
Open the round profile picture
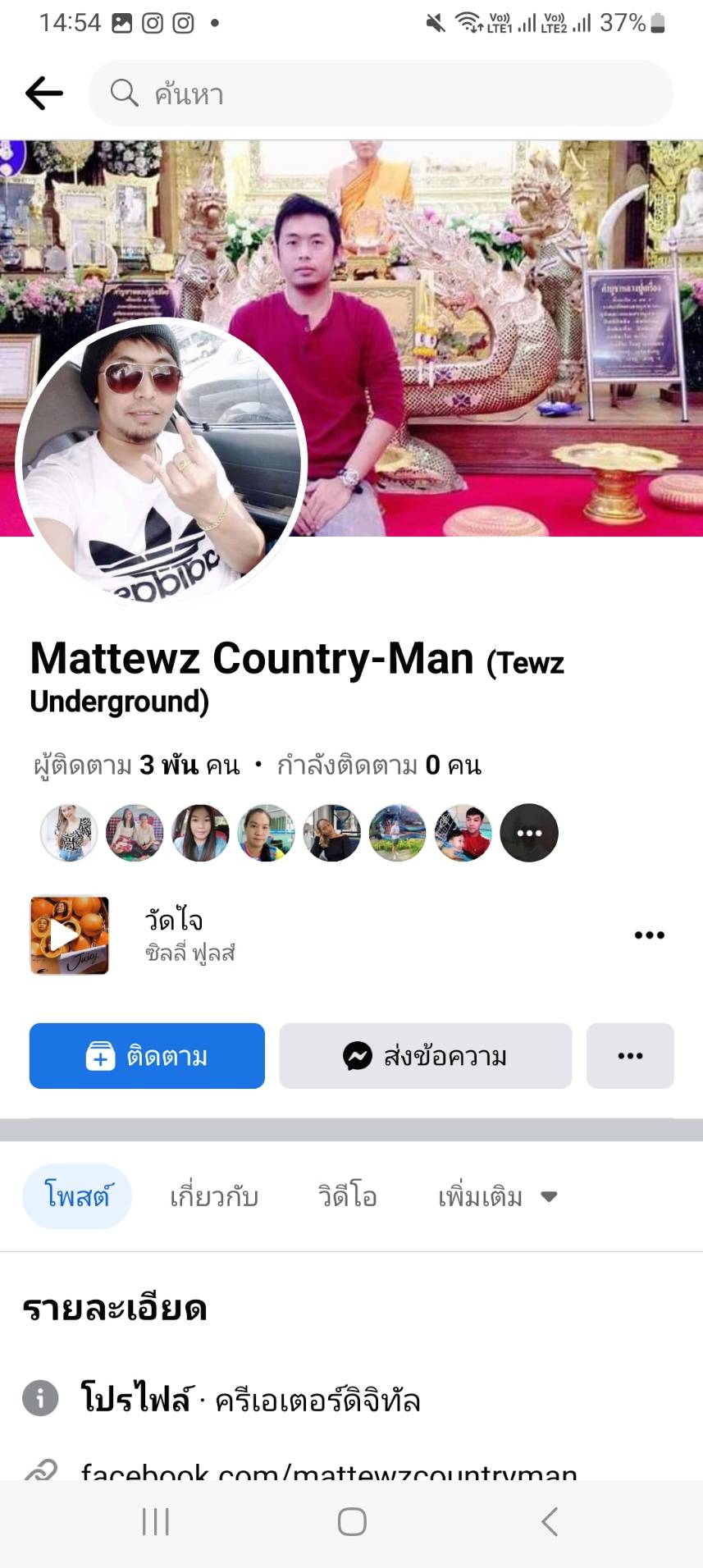point(161,463)
